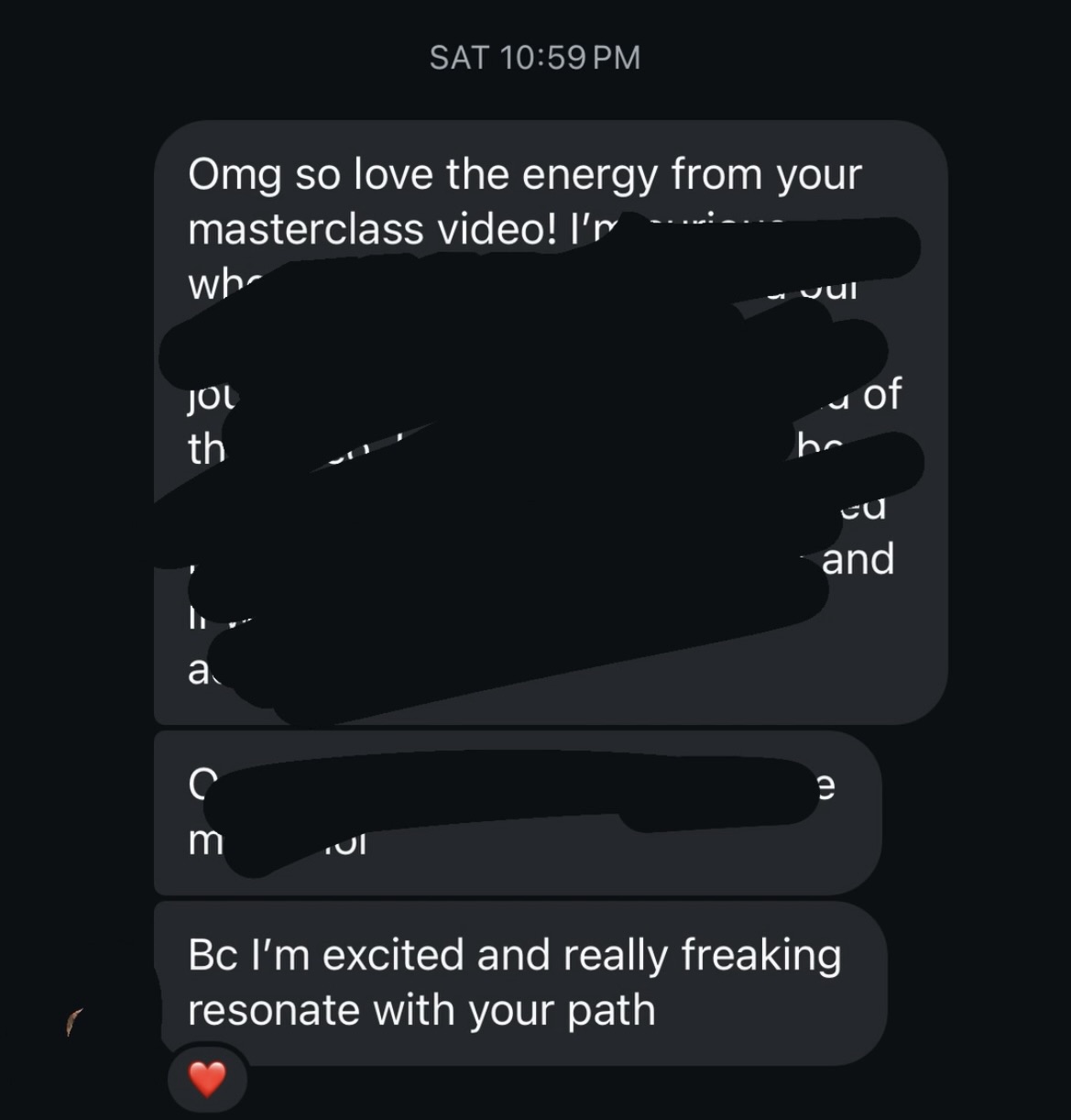Open the heart reaction on last message

[x=207, y=1079]
